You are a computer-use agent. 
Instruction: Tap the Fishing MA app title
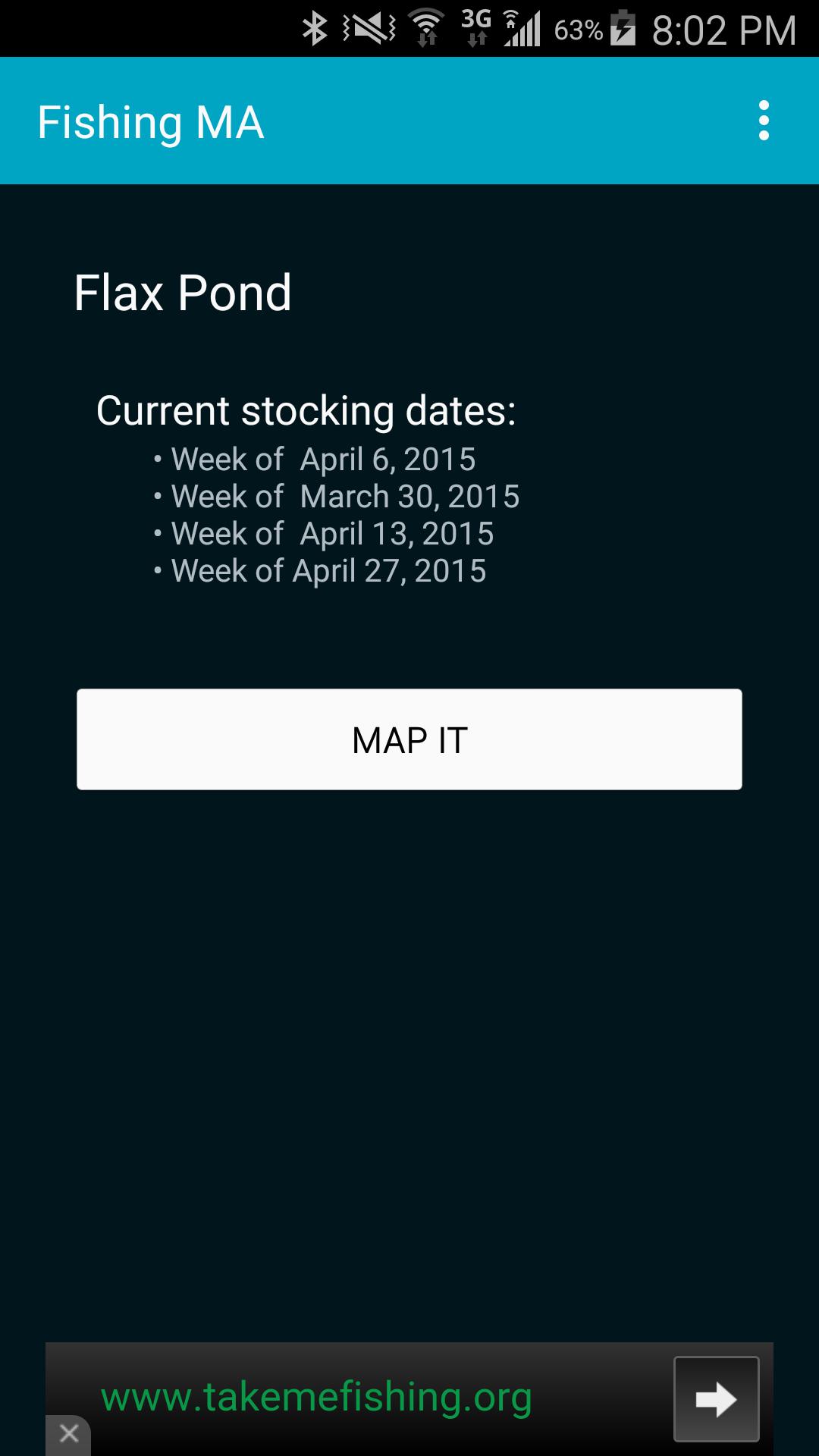point(151,121)
